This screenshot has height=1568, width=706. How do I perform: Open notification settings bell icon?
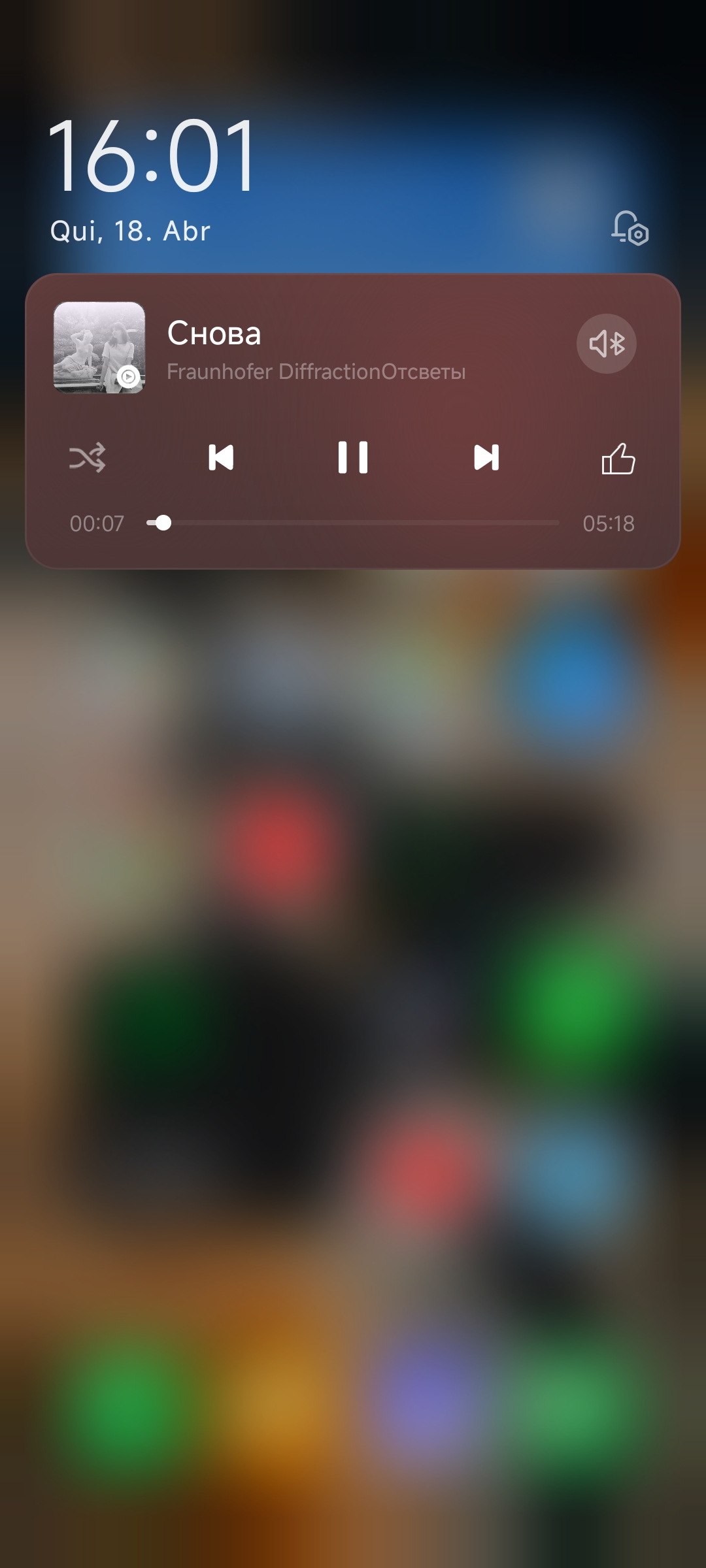pos(630,228)
